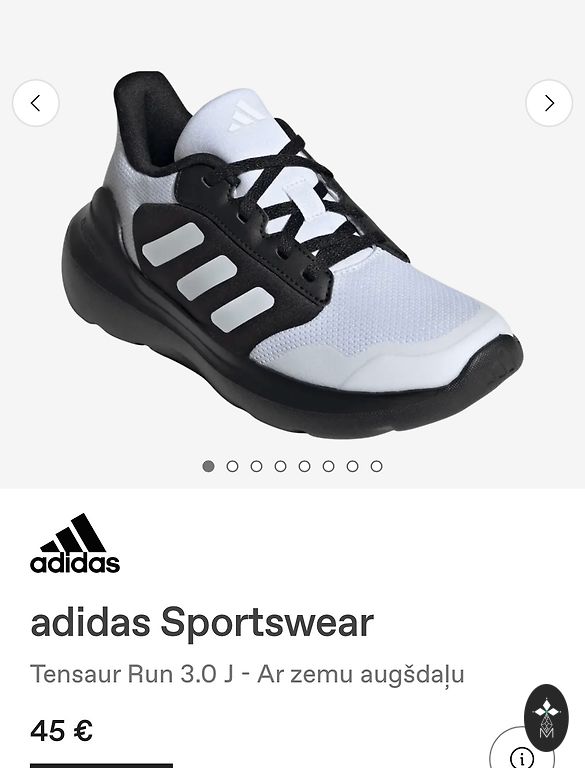Jump to the second photo dot
This screenshot has width=585, height=768.
tap(232, 466)
